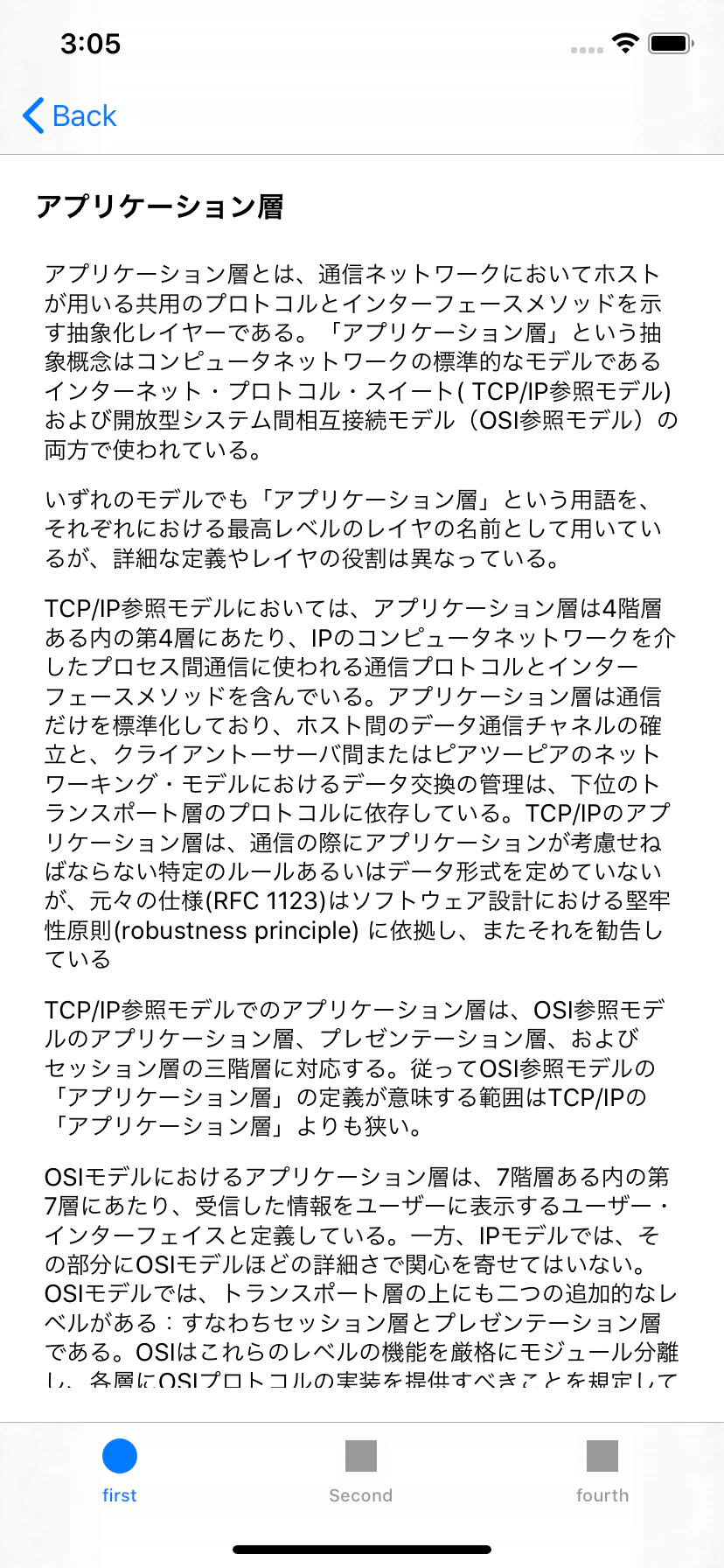Open the fourth tab
Screen dimensions: 724x1568
tap(602, 1470)
